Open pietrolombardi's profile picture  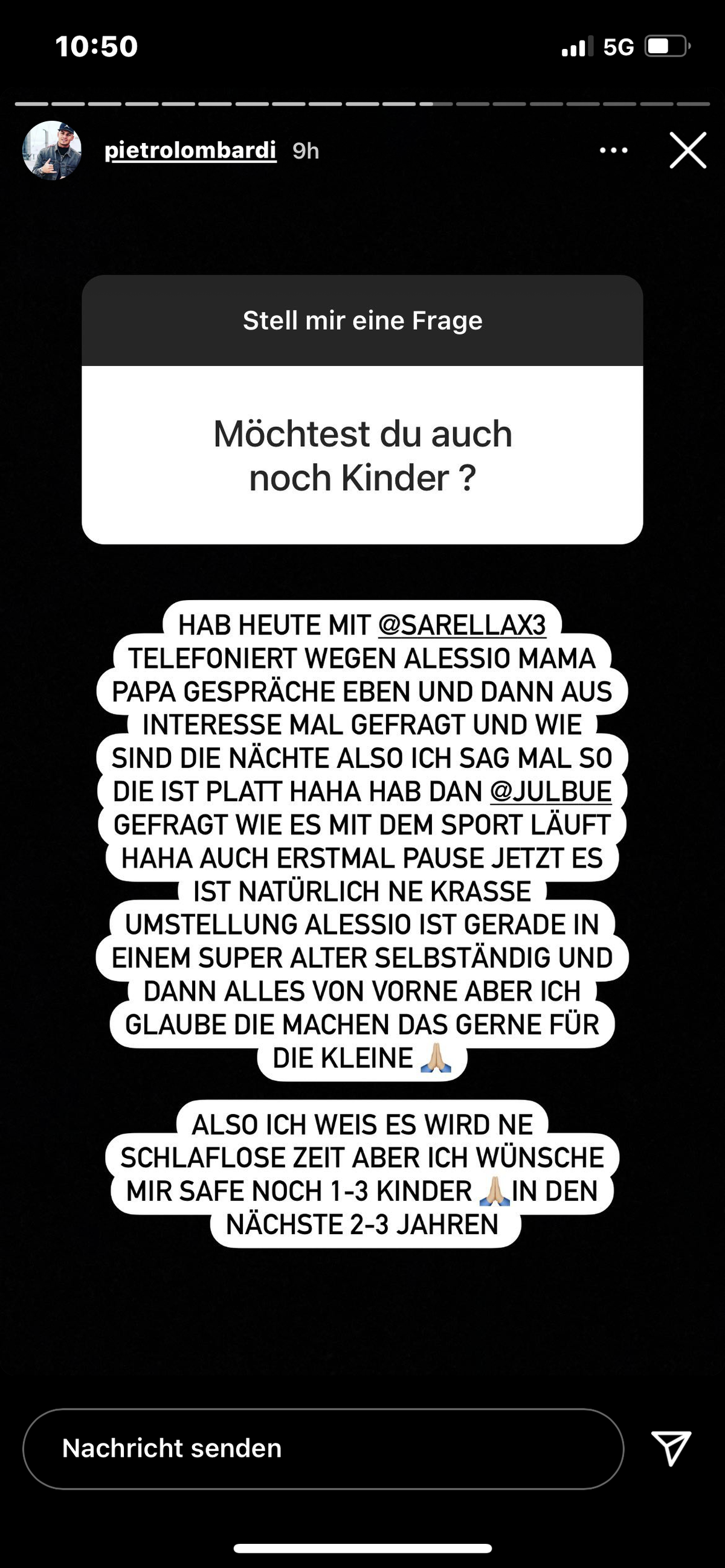[52, 150]
